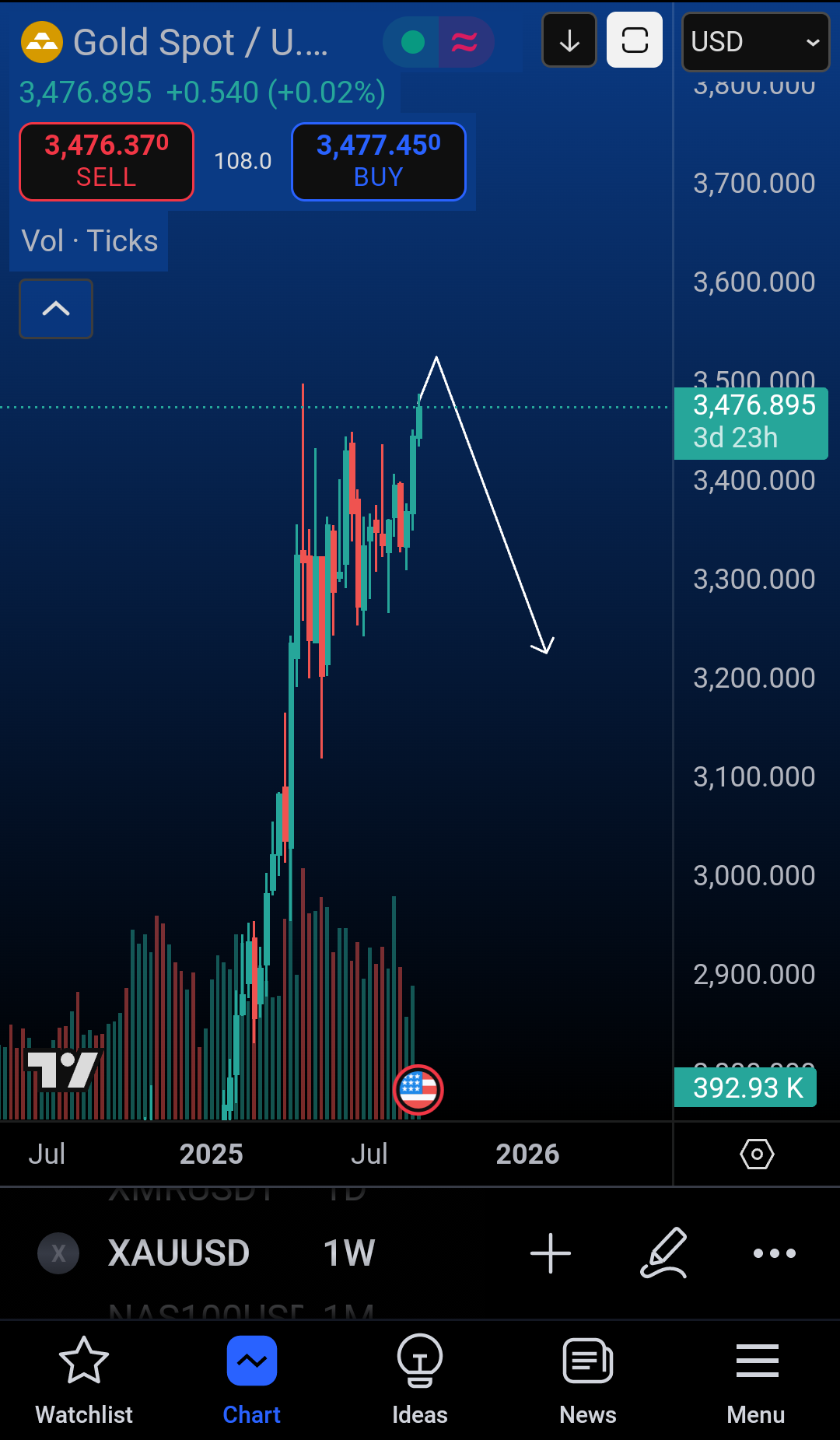This screenshot has height=1440, width=840.
Task: Change the 1W timeframe interval
Action: (x=349, y=1253)
